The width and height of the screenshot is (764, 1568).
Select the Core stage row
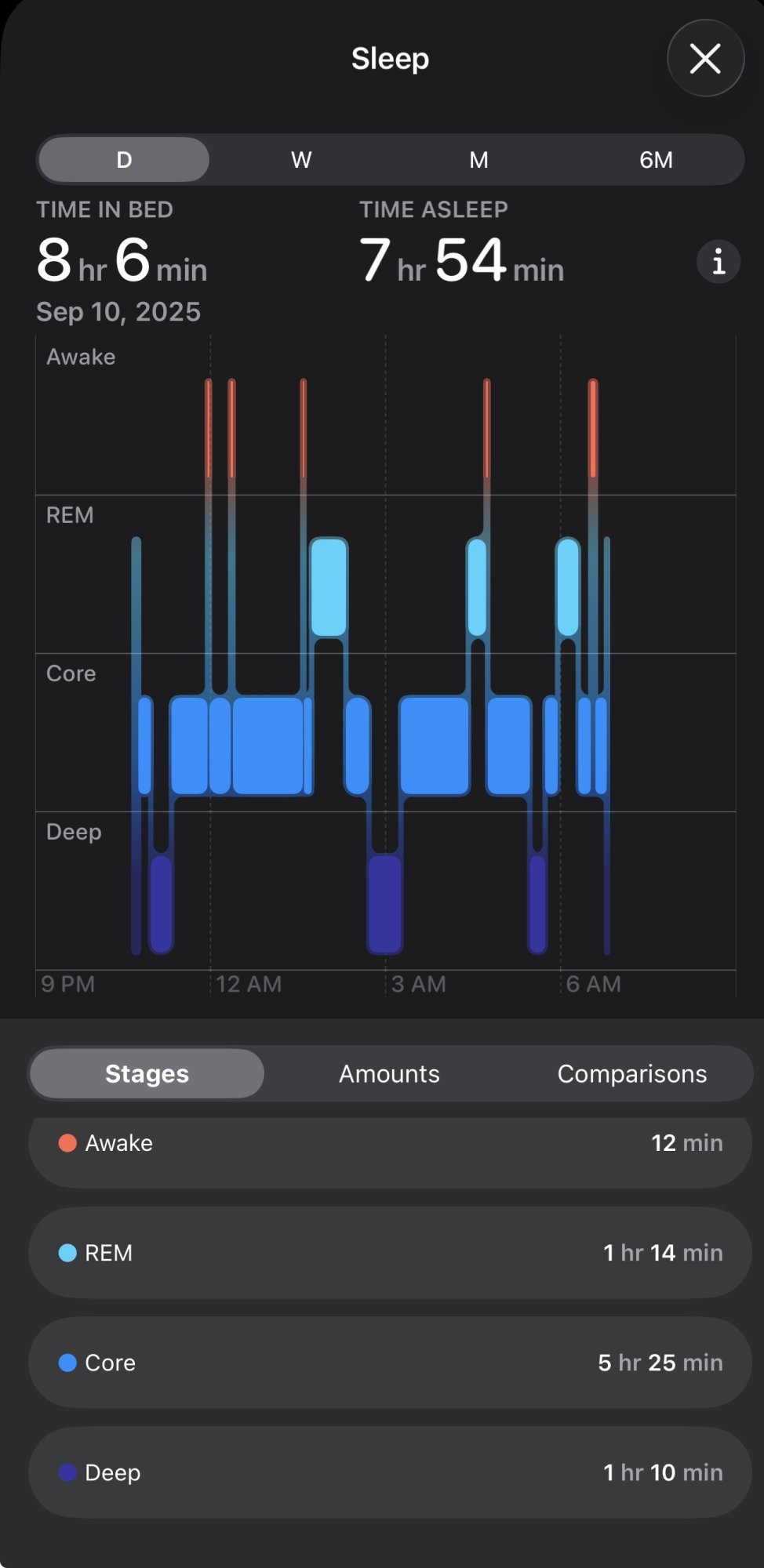pyautogui.click(x=389, y=1363)
